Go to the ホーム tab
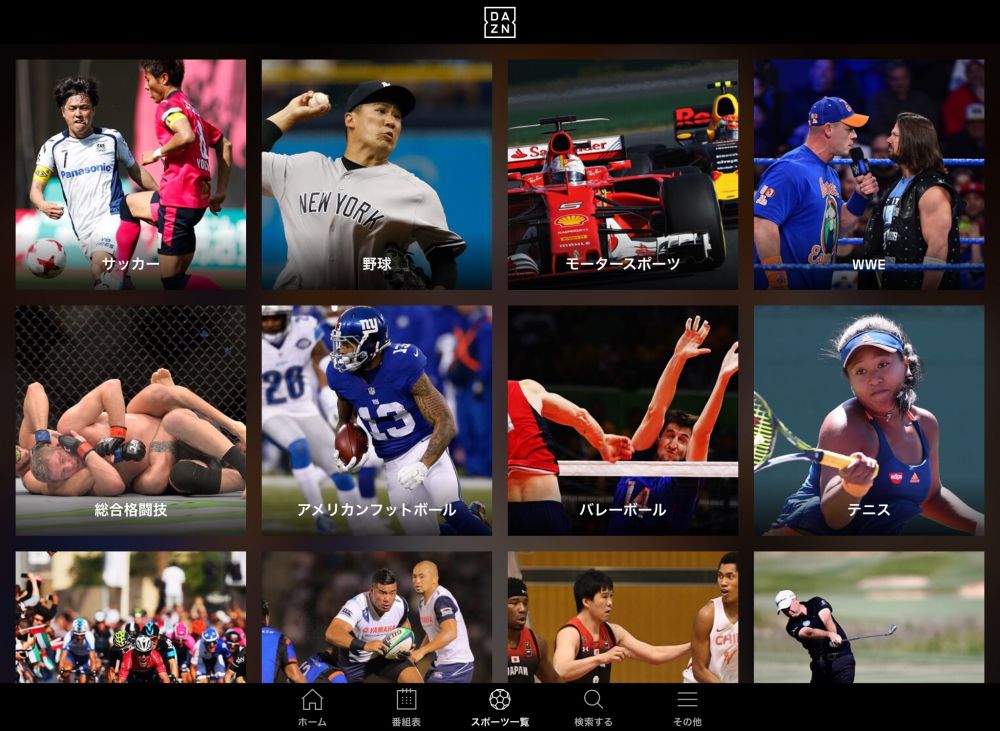Image resolution: width=1000 pixels, height=731 pixels. pyautogui.click(x=312, y=707)
